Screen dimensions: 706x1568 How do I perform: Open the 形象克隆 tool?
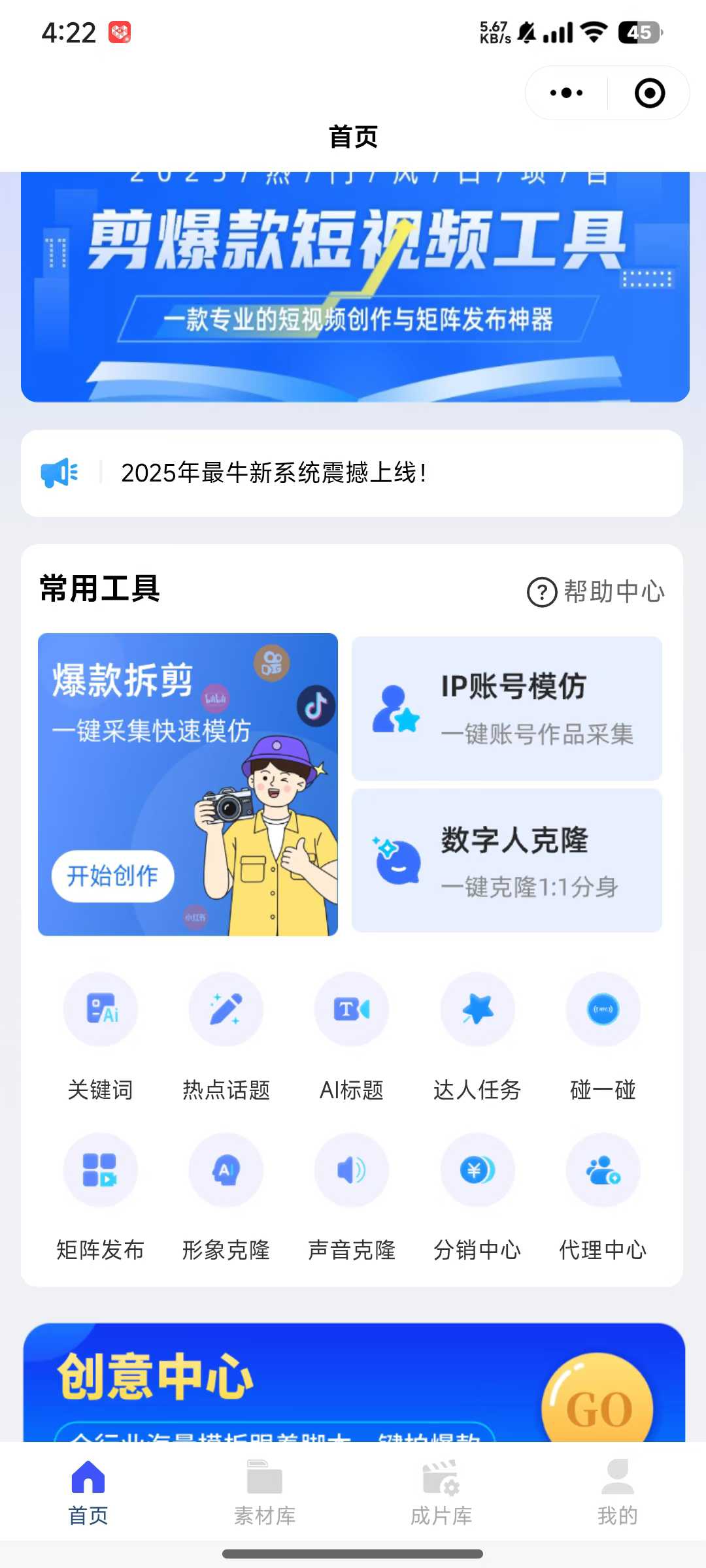(226, 1169)
